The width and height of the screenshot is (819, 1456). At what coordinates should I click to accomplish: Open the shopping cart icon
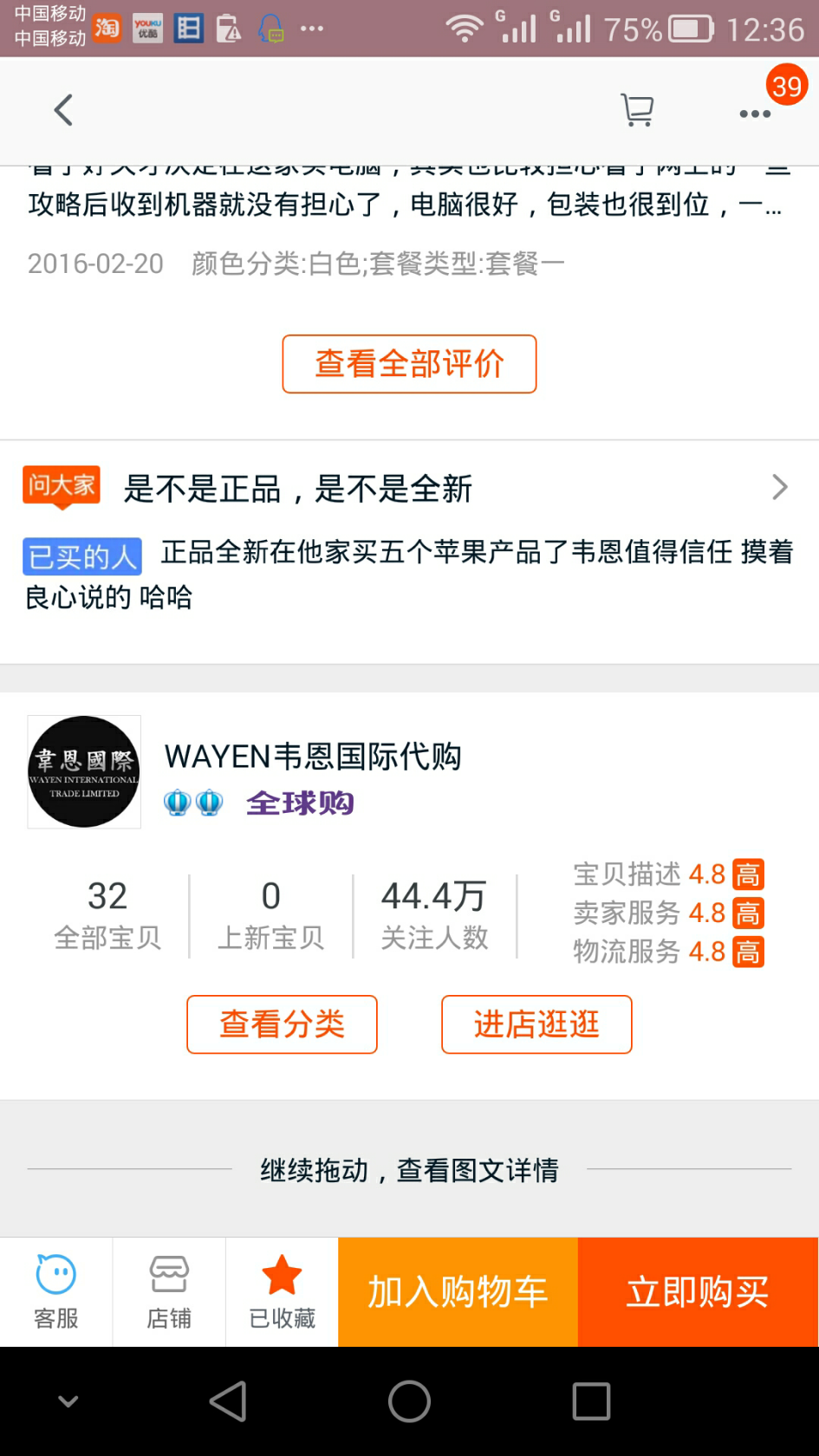pyautogui.click(x=638, y=110)
